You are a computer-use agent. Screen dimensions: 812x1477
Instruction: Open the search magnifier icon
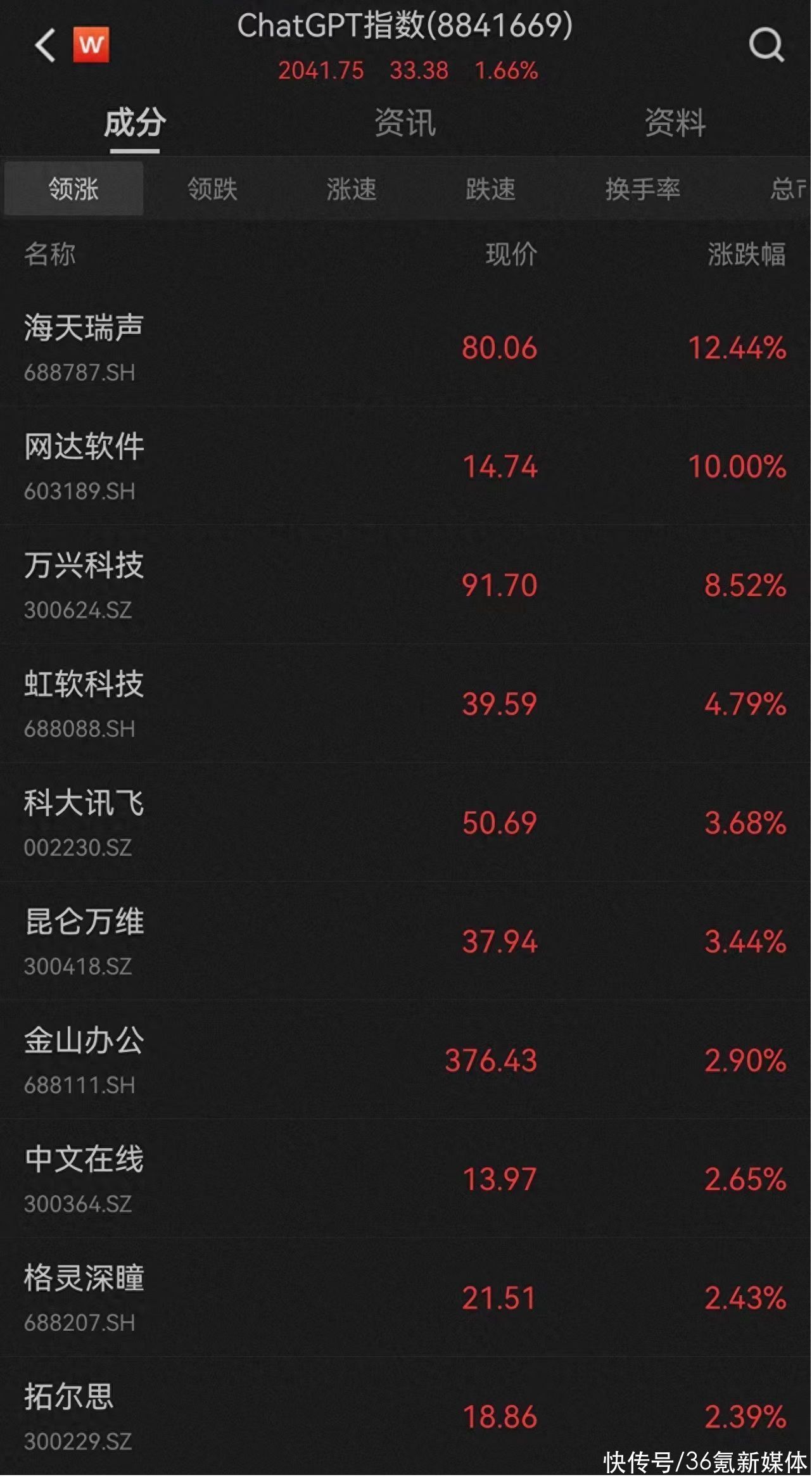point(766,45)
